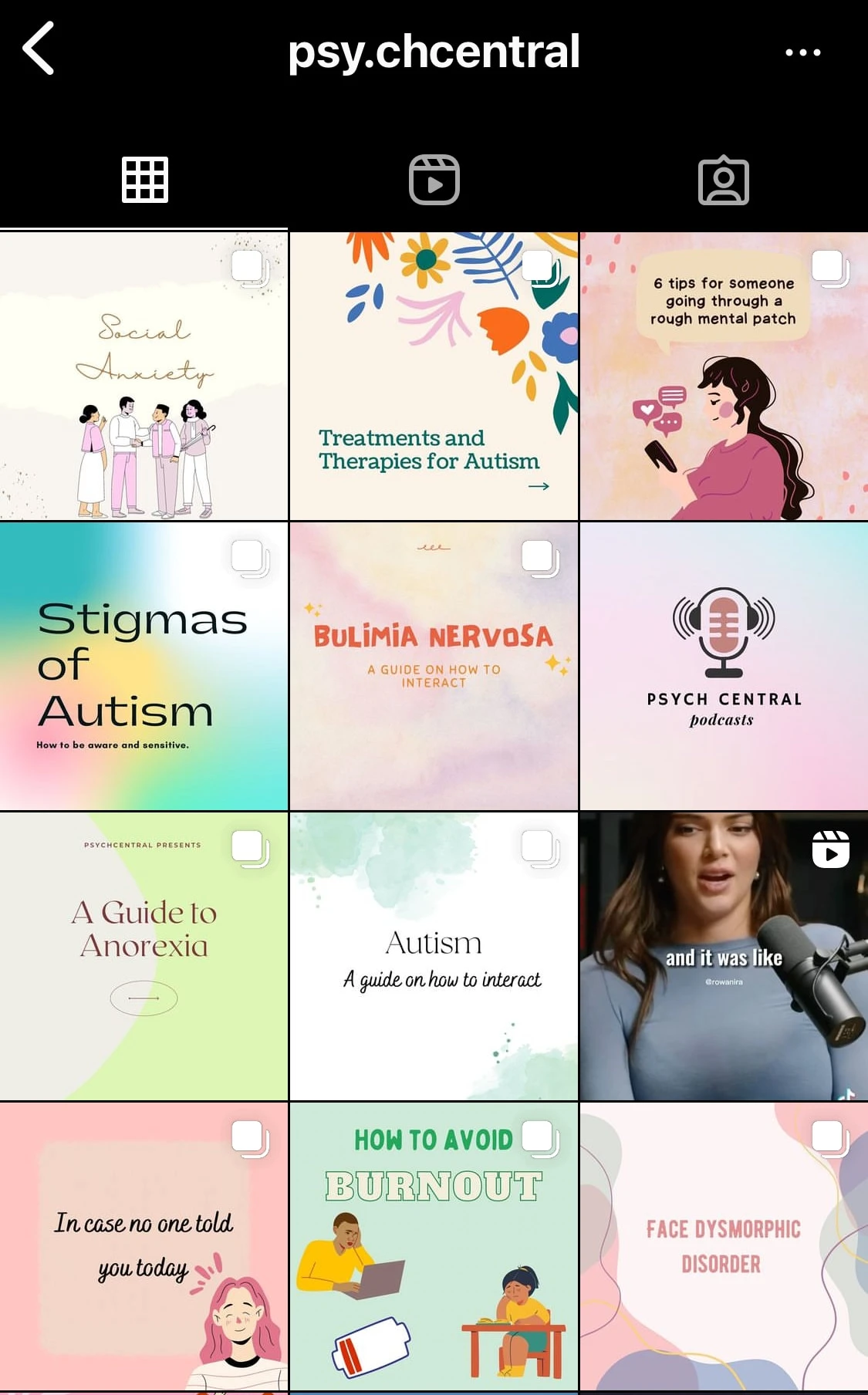Open the three-dot overflow menu
The image size is (868, 1395).
click(x=802, y=52)
